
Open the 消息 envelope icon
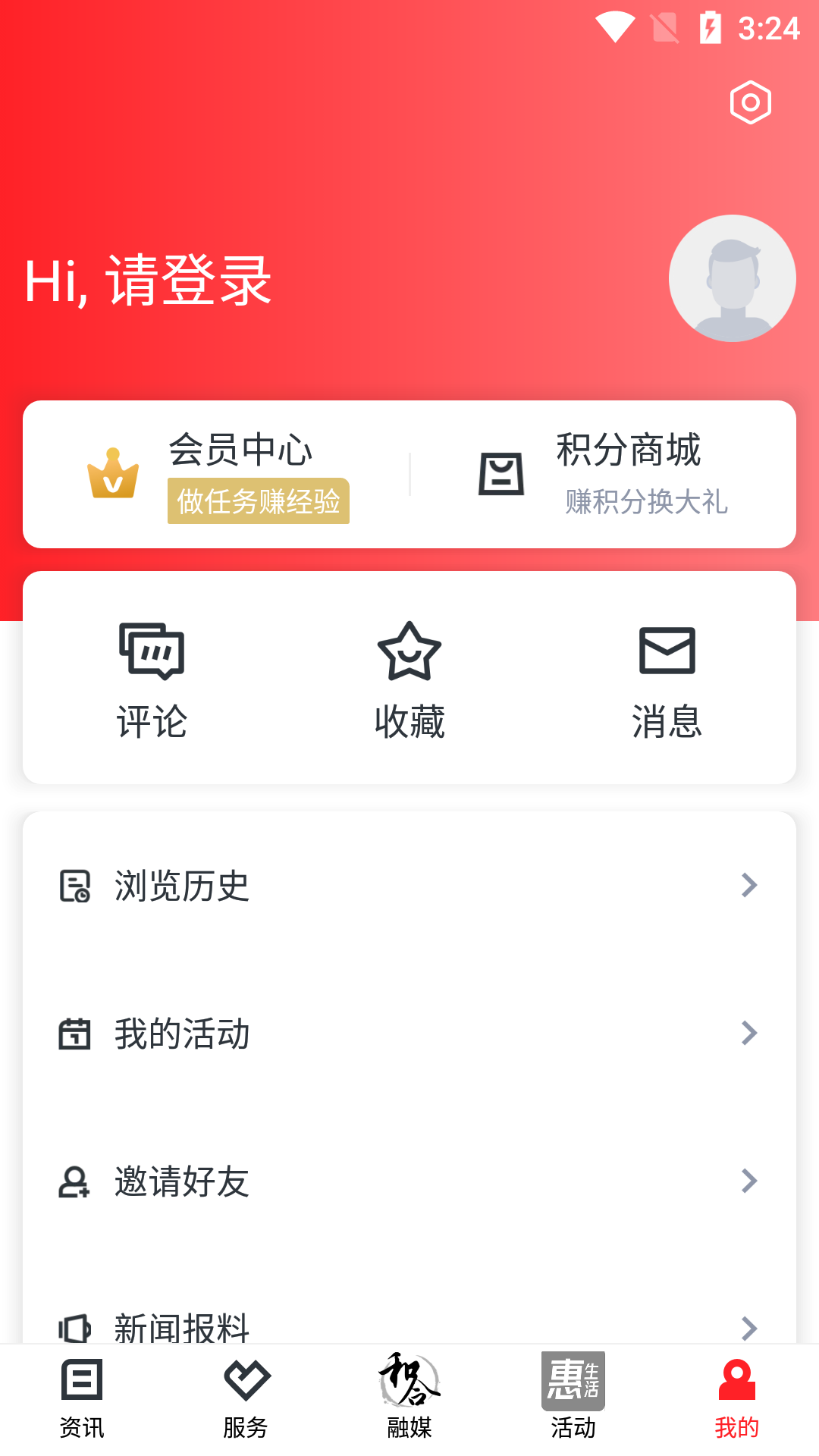point(667,651)
